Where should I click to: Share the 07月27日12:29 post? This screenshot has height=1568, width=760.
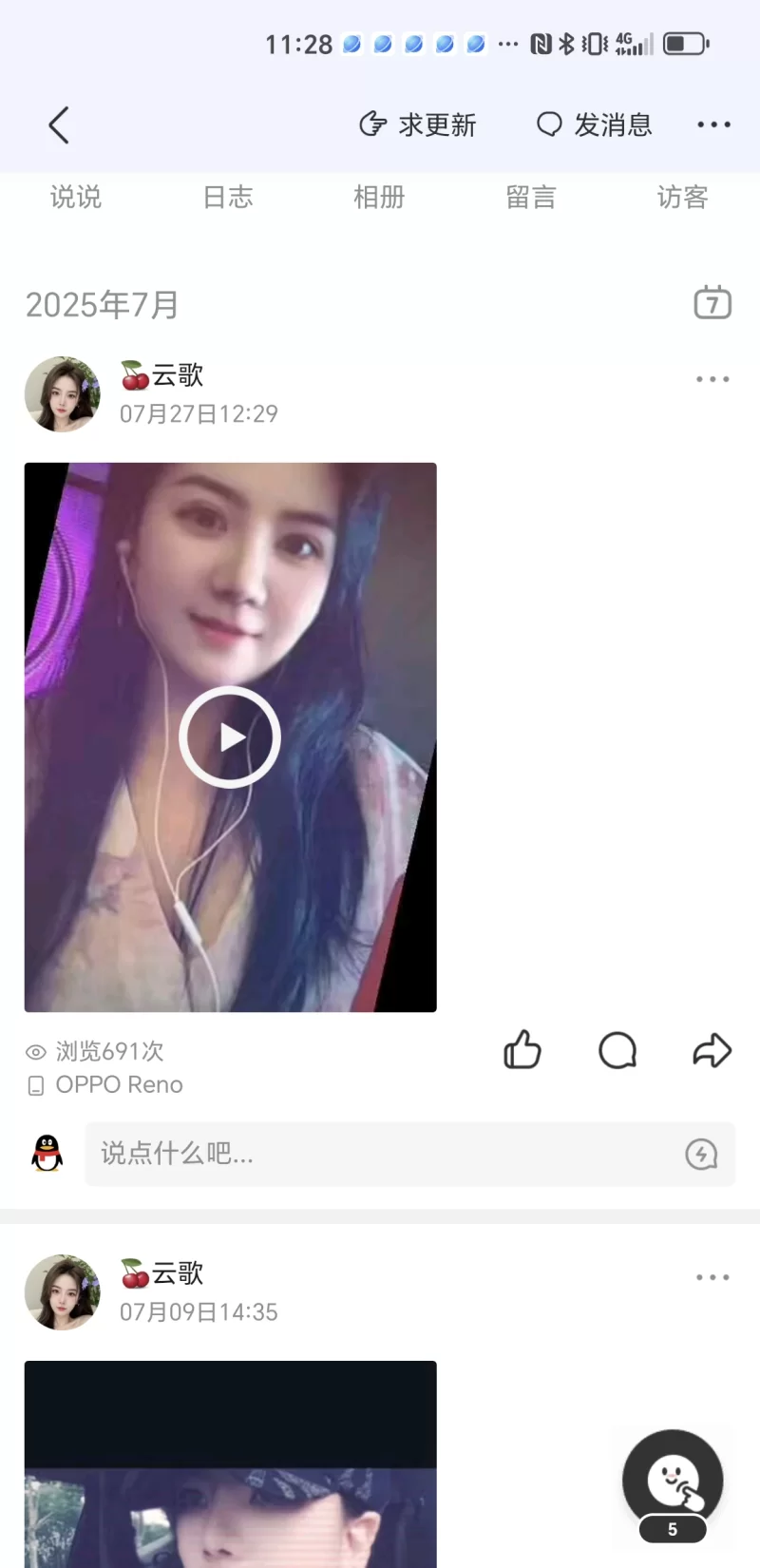pyautogui.click(x=712, y=1050)
